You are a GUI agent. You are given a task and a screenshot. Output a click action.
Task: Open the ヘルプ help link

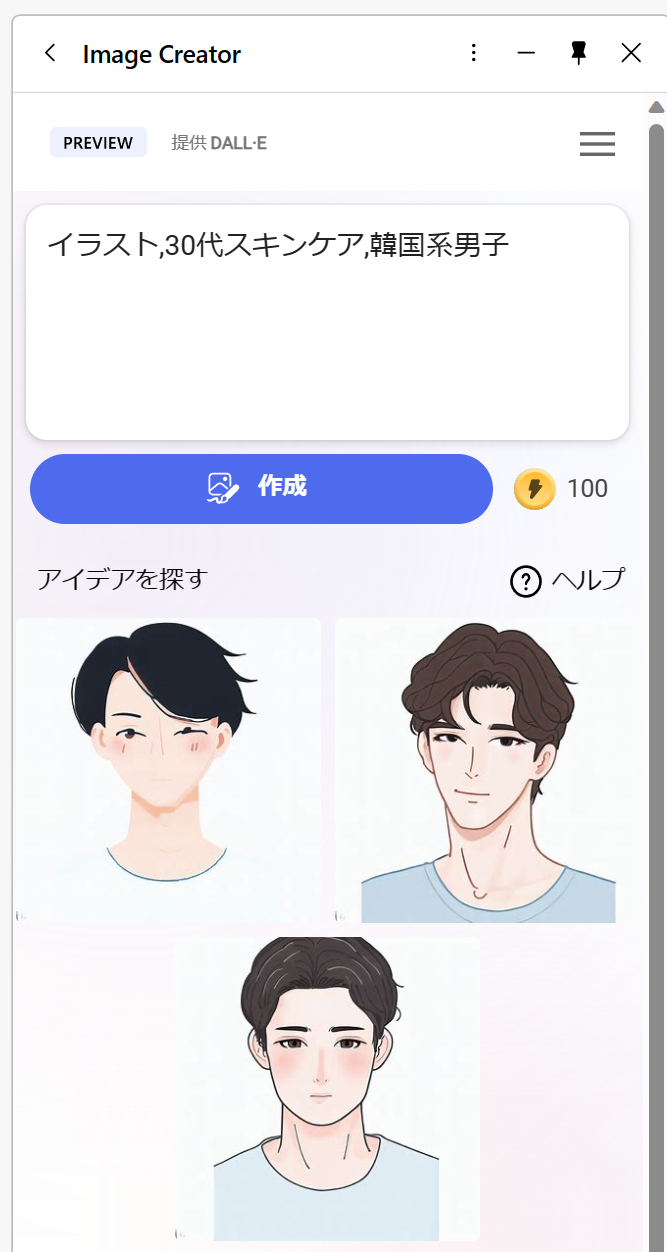(x=568, y=580)
